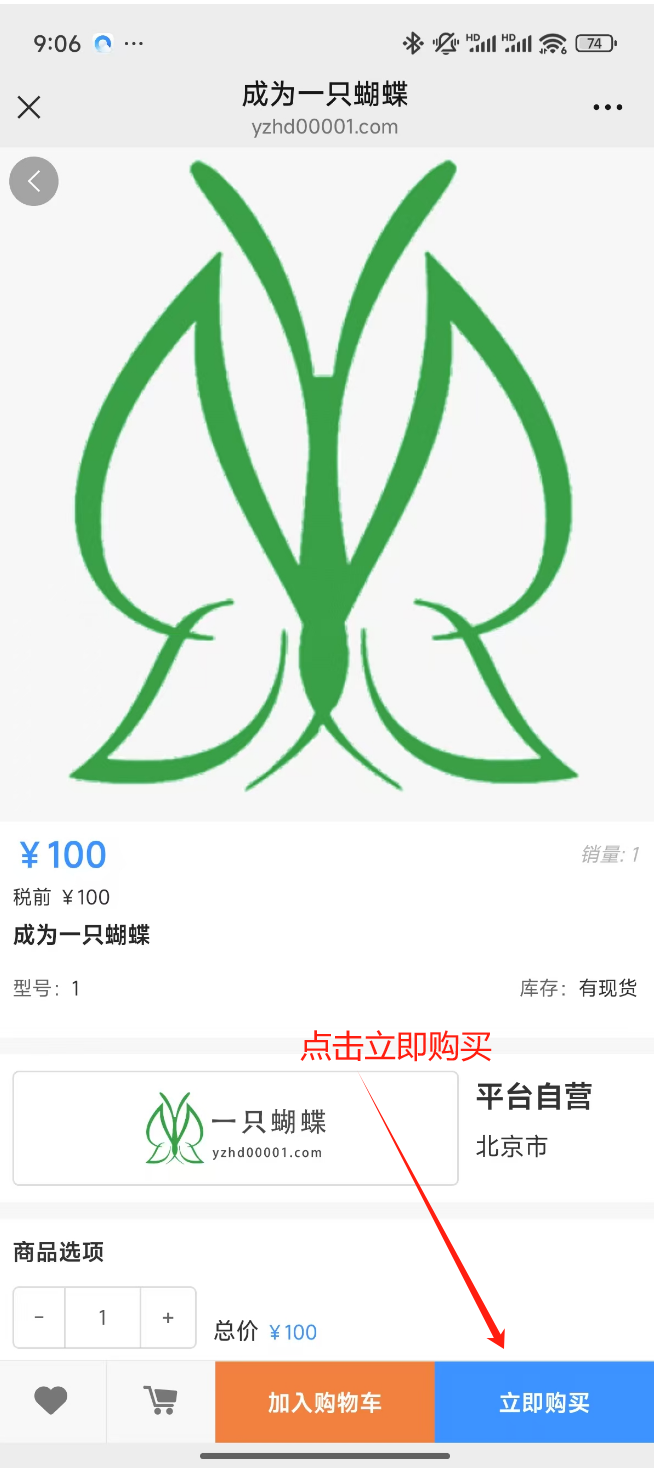Close the web page with the X
The width and height of the screenshot is (655, 1468).
pos(29,107)
